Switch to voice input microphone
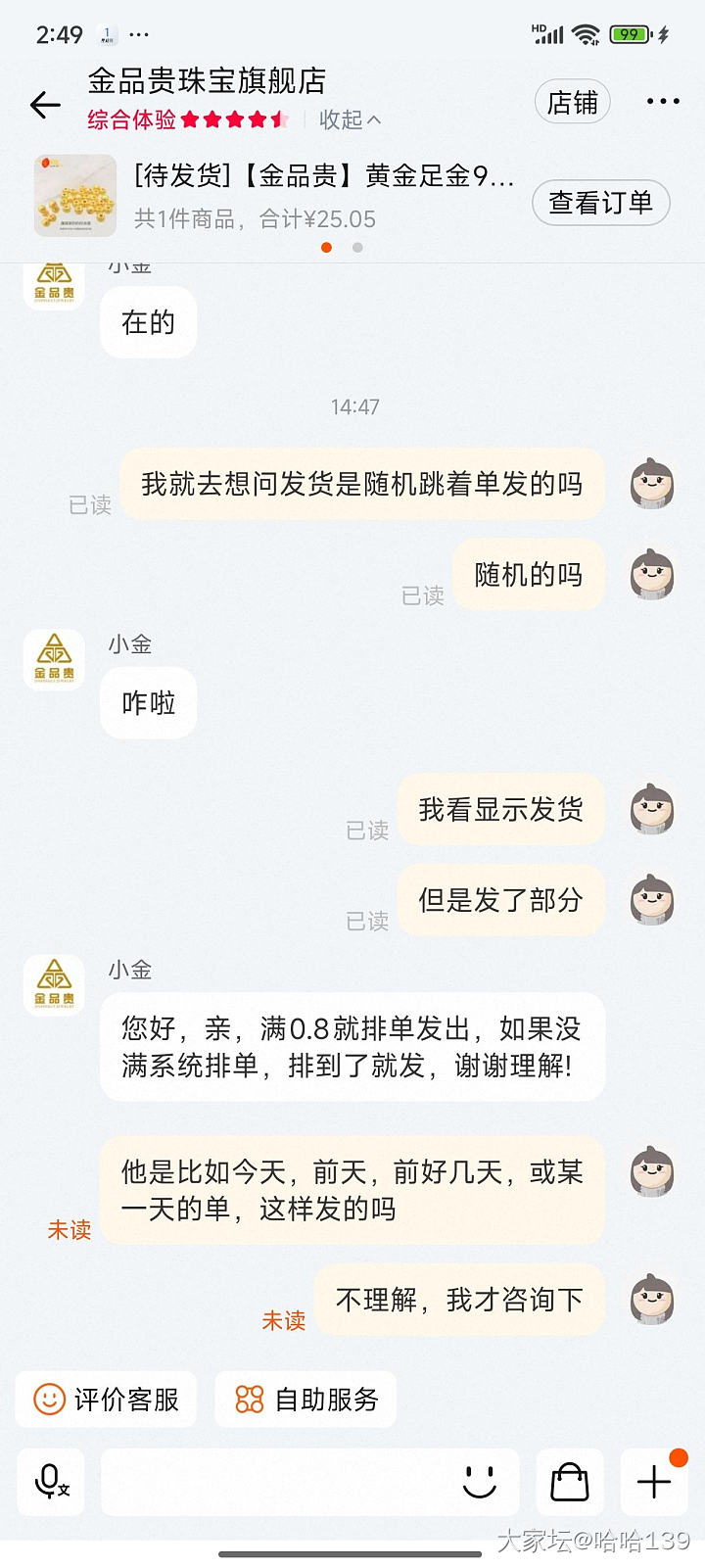Screen dimensions: 705x1568 click(51, 1482)
